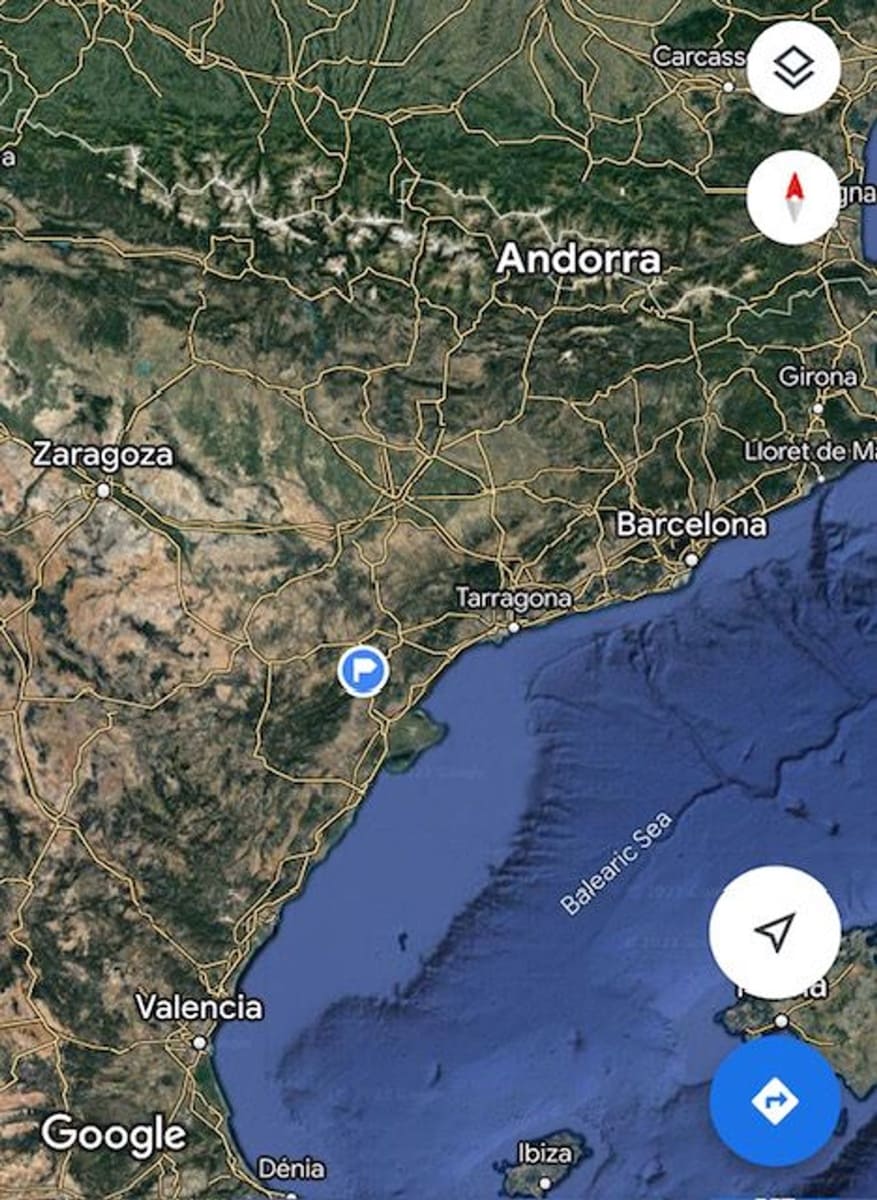The image size is (877, 1200).
Task: Open the map layers button
Action: pyautogui.click(x=793, y=68)
